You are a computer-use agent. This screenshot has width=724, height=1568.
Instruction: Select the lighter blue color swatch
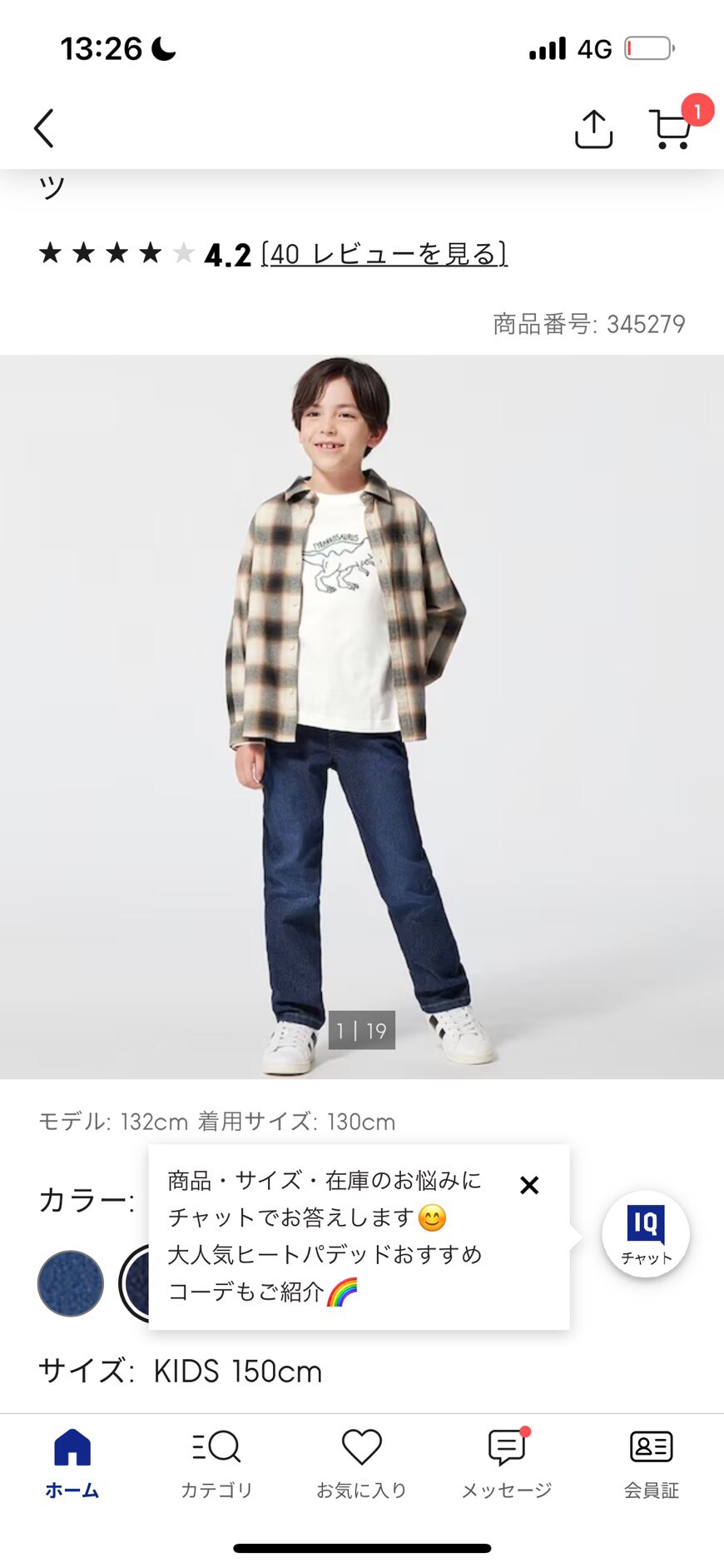[x=71, y=1283]
